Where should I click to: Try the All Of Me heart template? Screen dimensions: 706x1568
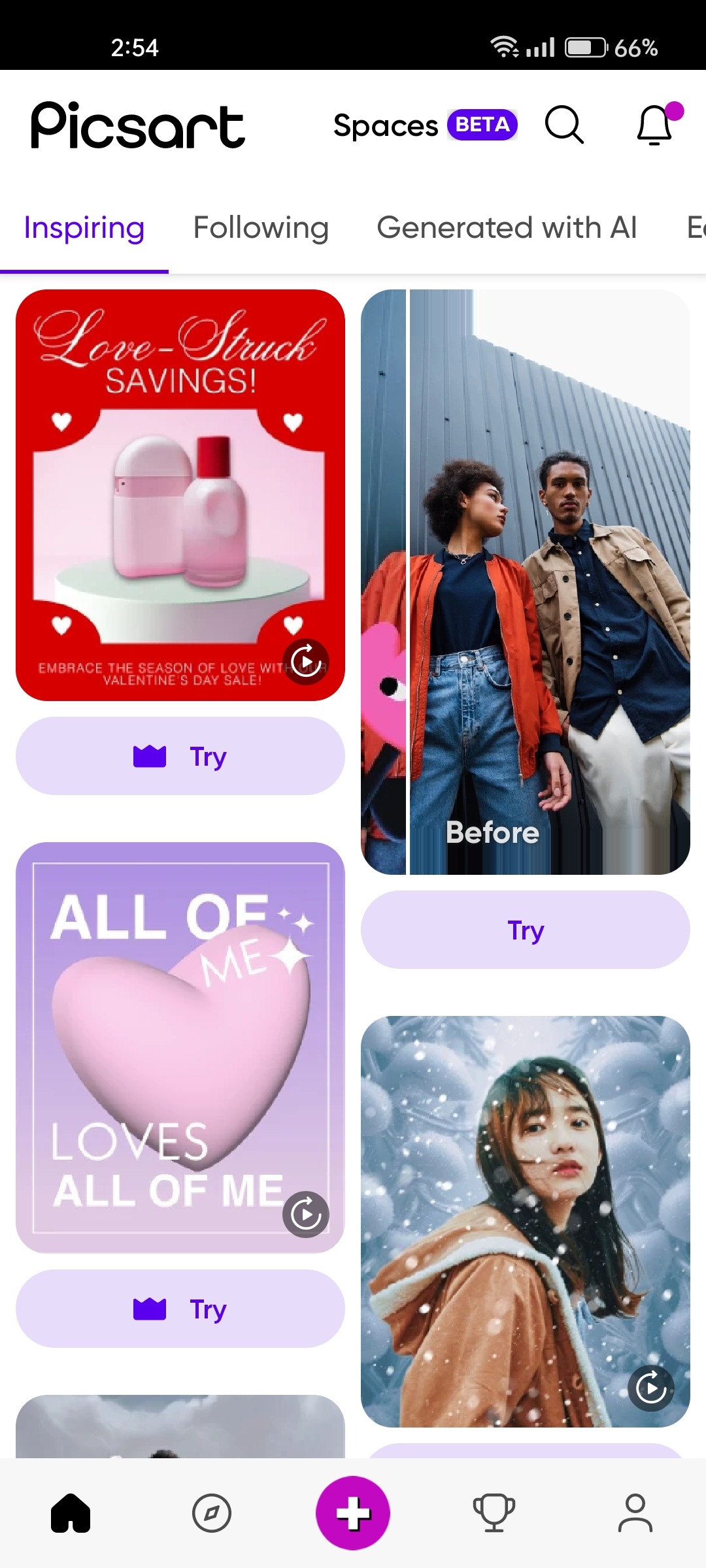180,1309
